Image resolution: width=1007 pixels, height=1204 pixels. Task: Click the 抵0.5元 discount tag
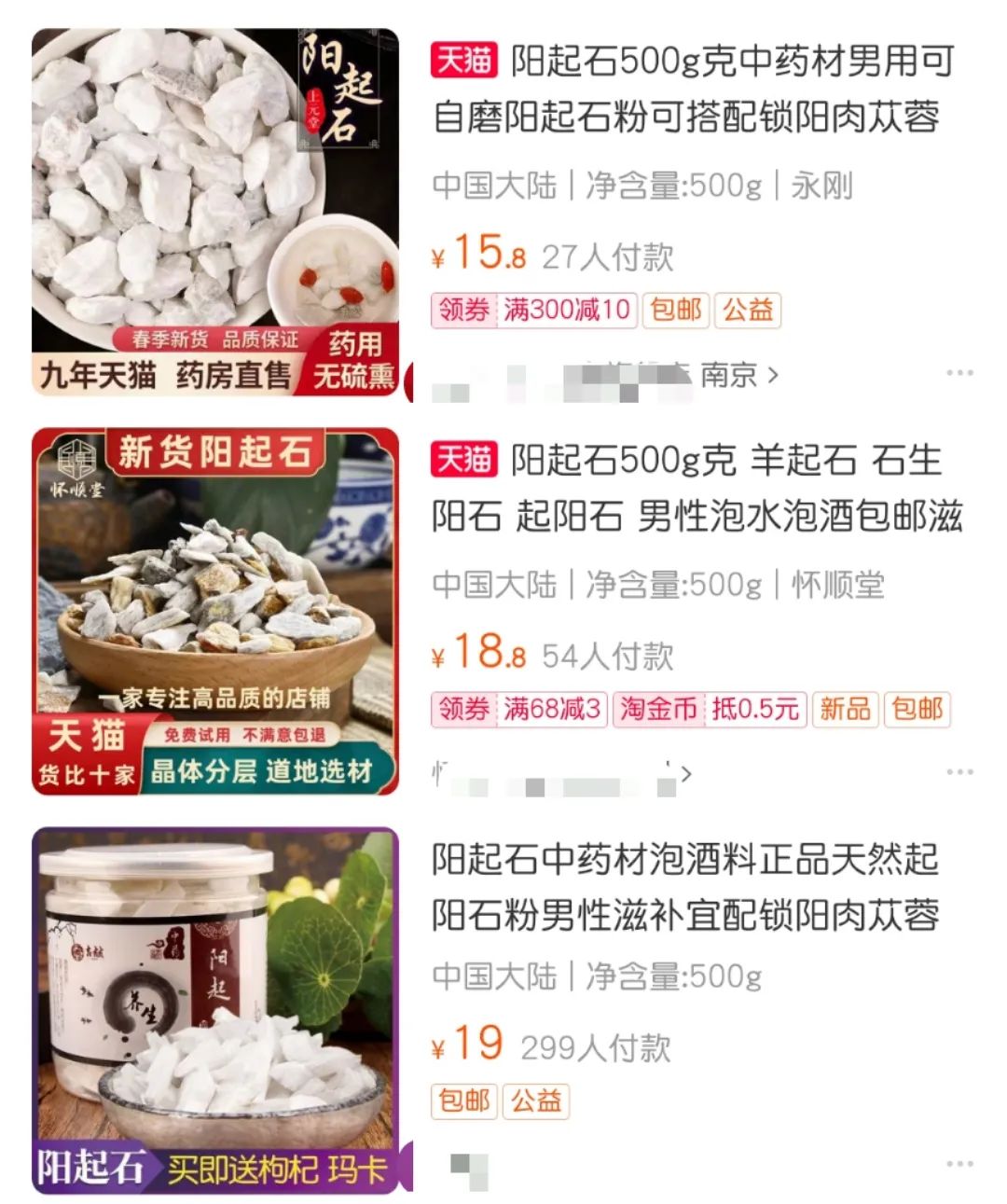click(757, 710)
